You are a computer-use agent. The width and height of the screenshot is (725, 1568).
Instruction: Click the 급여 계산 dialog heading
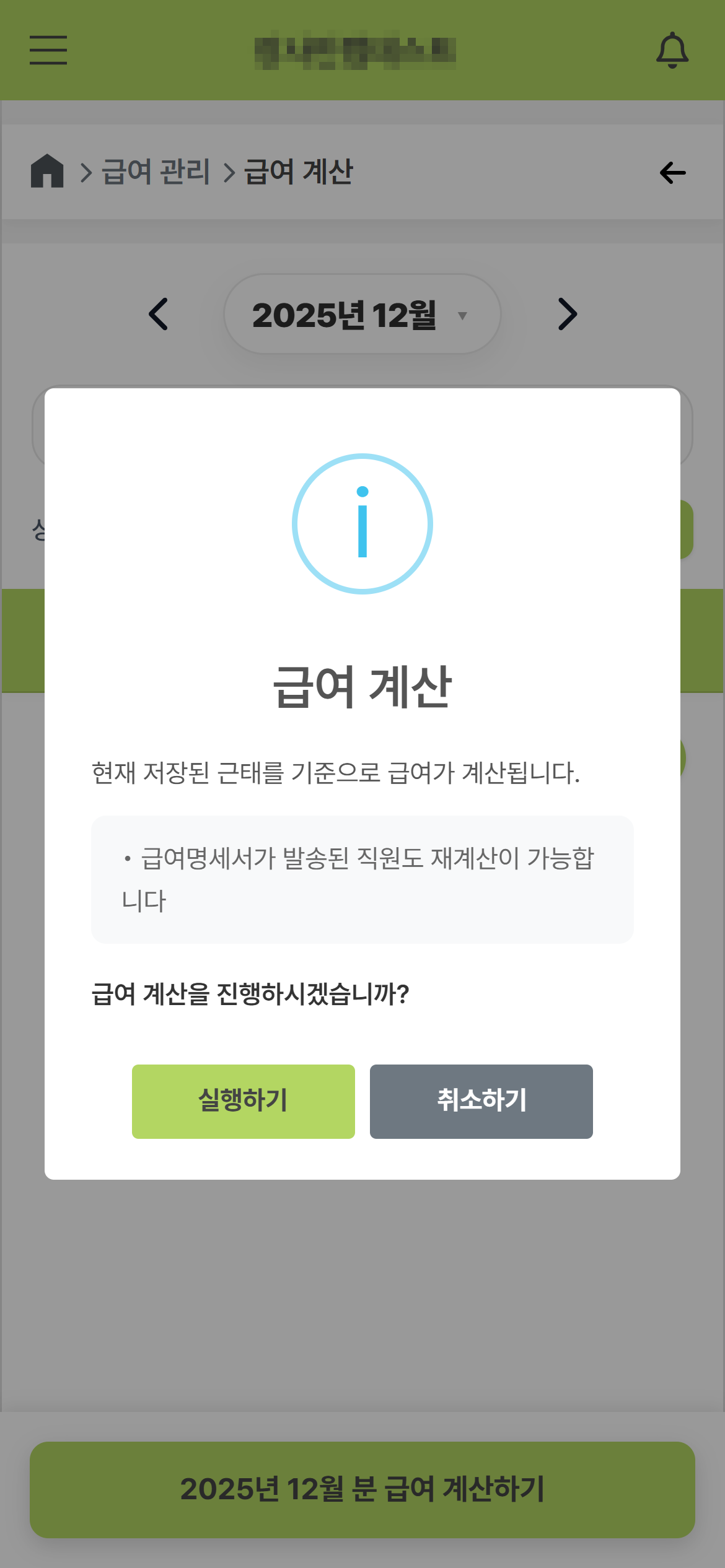[362, 684]
